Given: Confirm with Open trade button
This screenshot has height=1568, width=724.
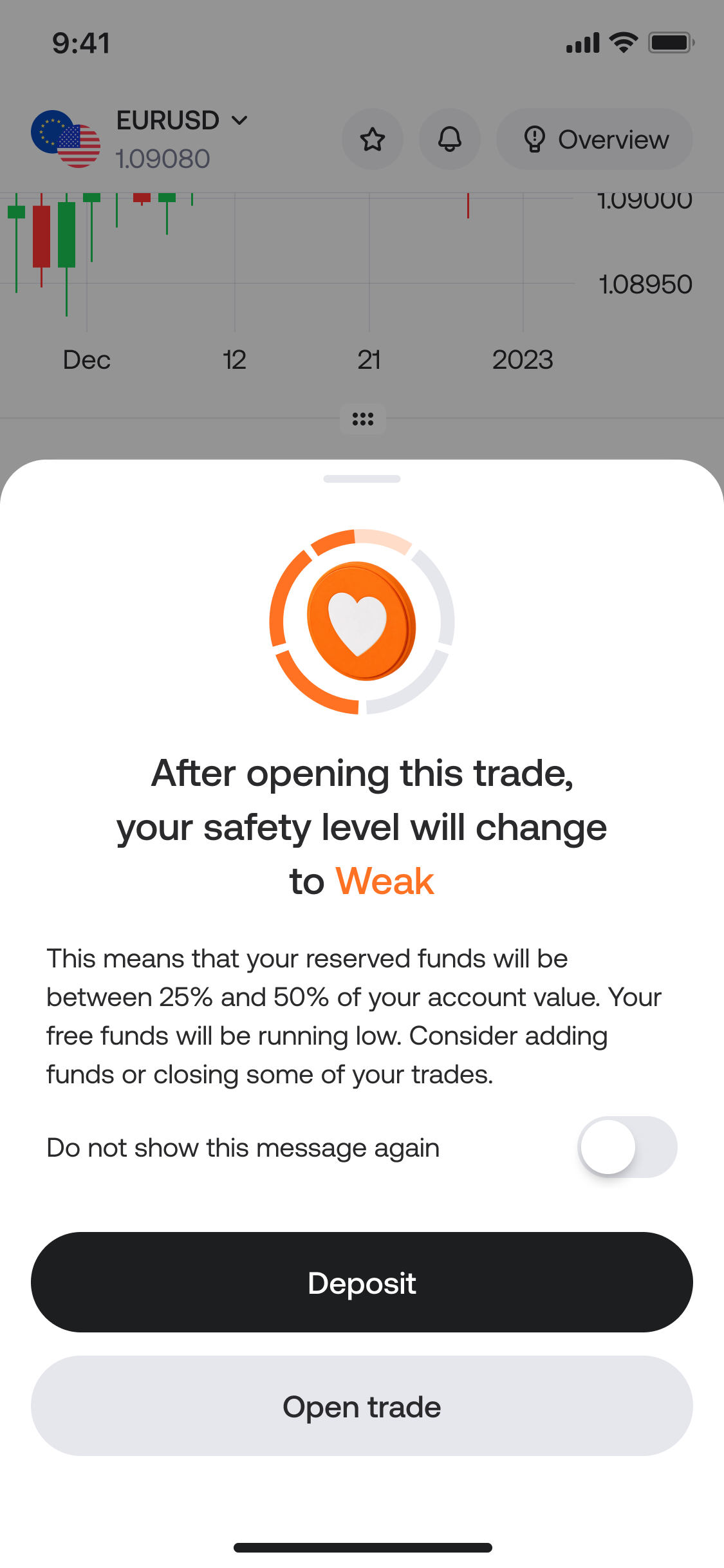Looking at the screenshot, I should [362, 1406].
